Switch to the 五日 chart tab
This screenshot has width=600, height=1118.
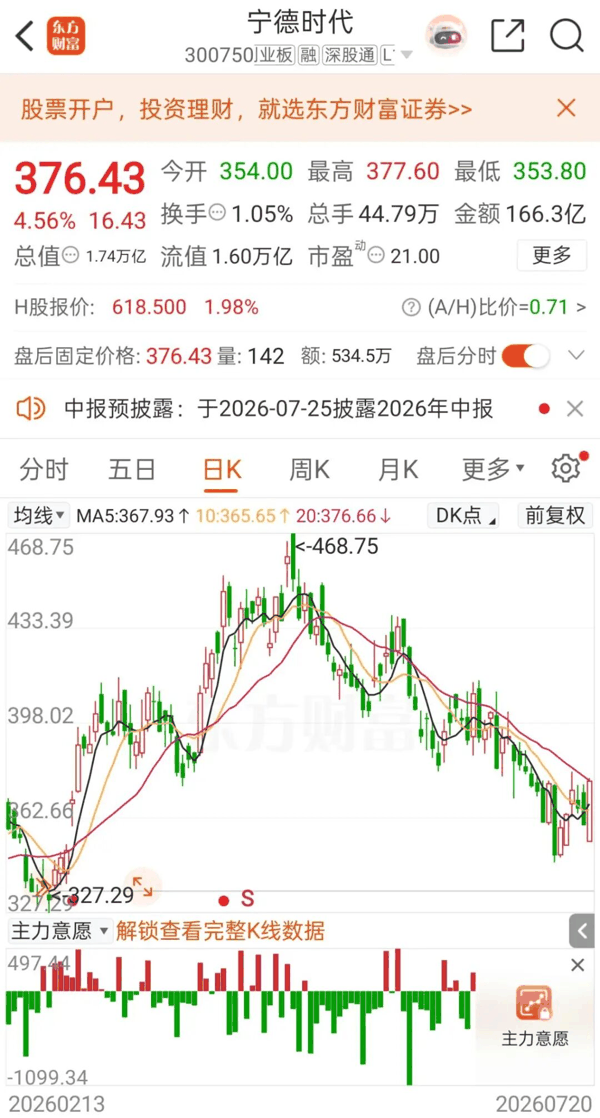(132, 470)
